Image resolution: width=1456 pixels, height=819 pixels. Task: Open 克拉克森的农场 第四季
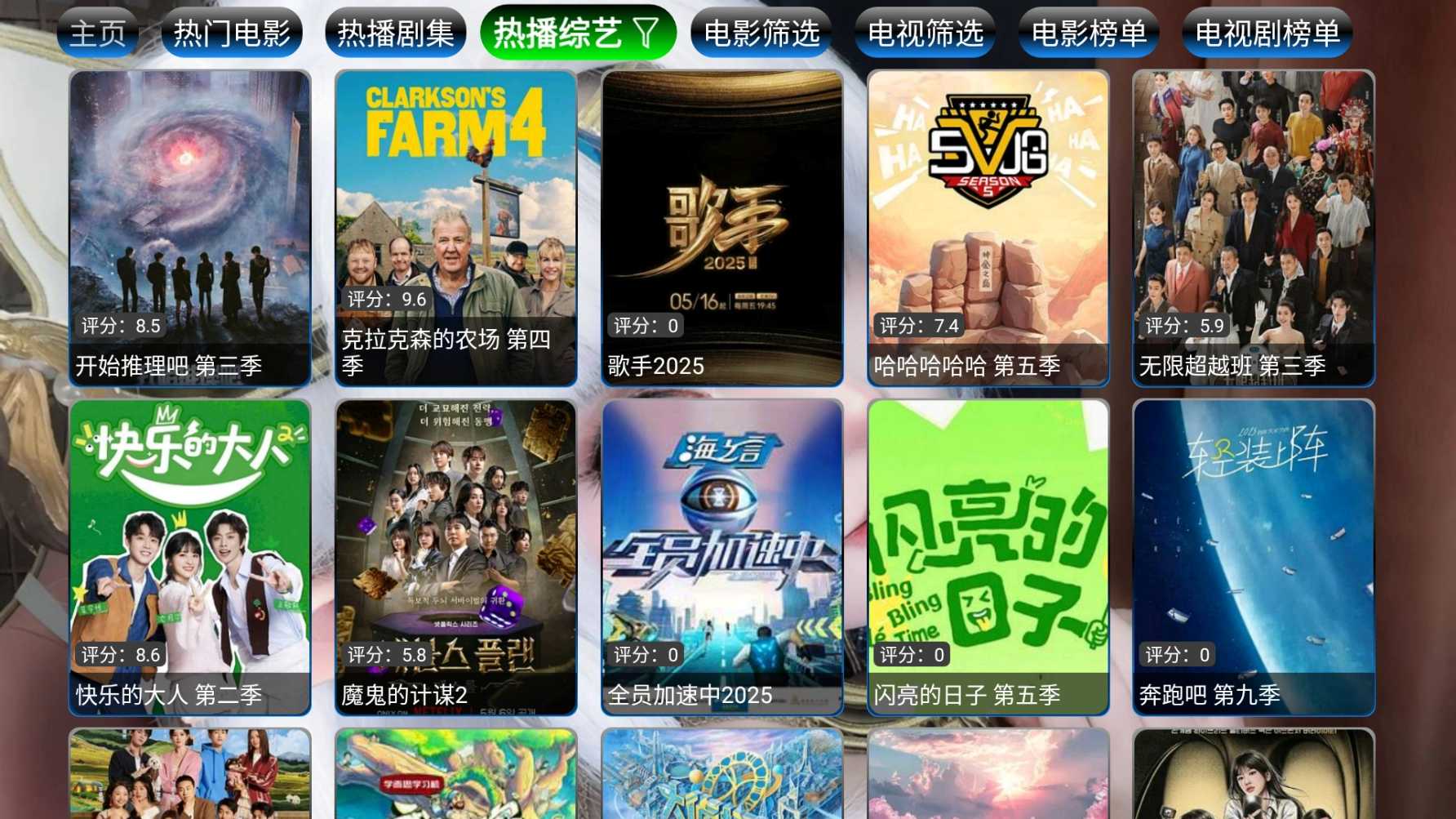[x=456, y=228]
